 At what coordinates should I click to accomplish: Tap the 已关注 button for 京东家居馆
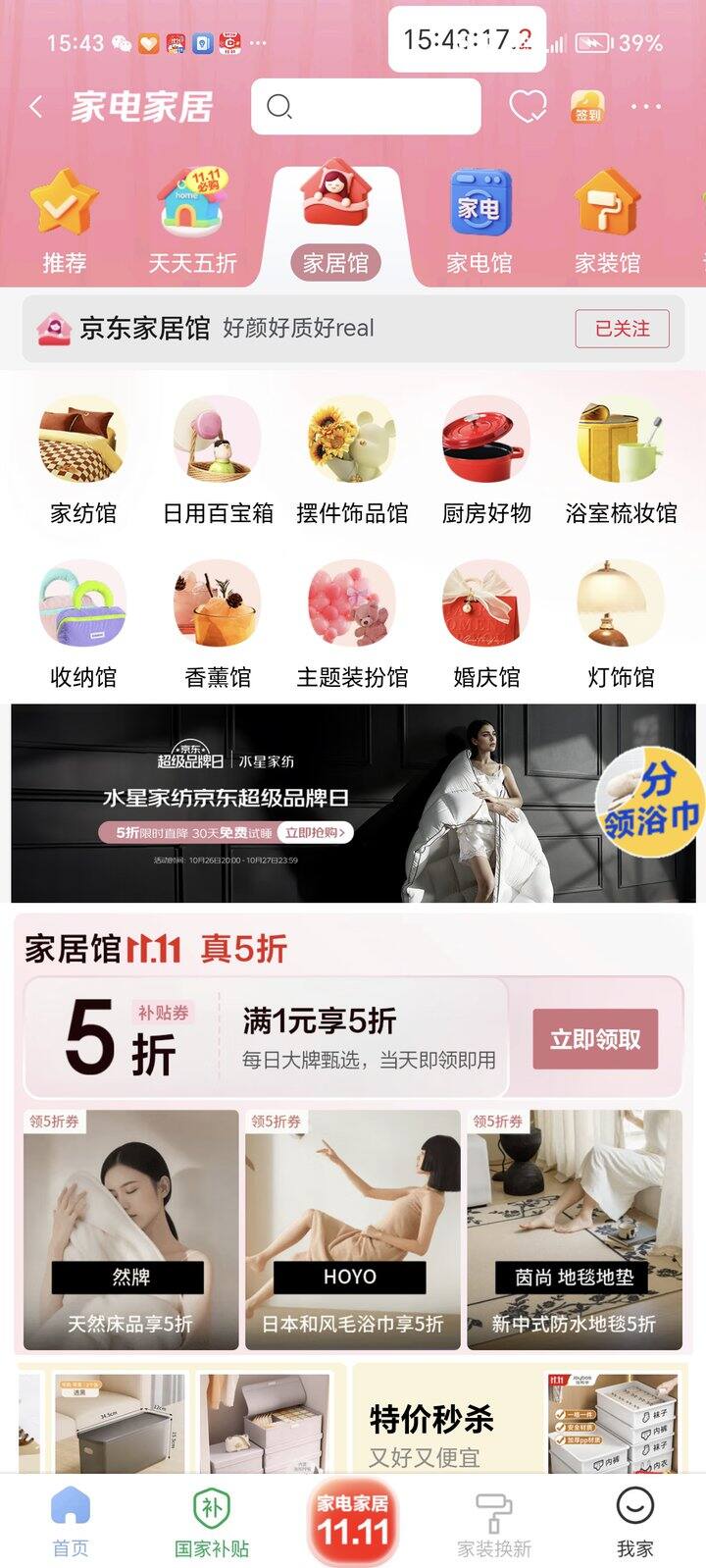tap(622, 329)
